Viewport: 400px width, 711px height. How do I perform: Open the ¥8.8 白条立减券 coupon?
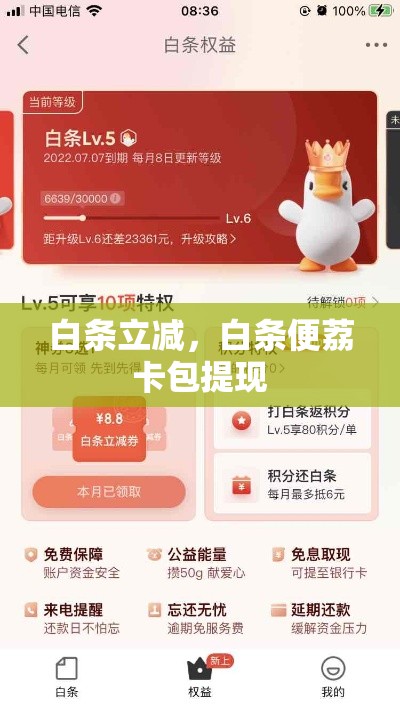tap(109, 429)
